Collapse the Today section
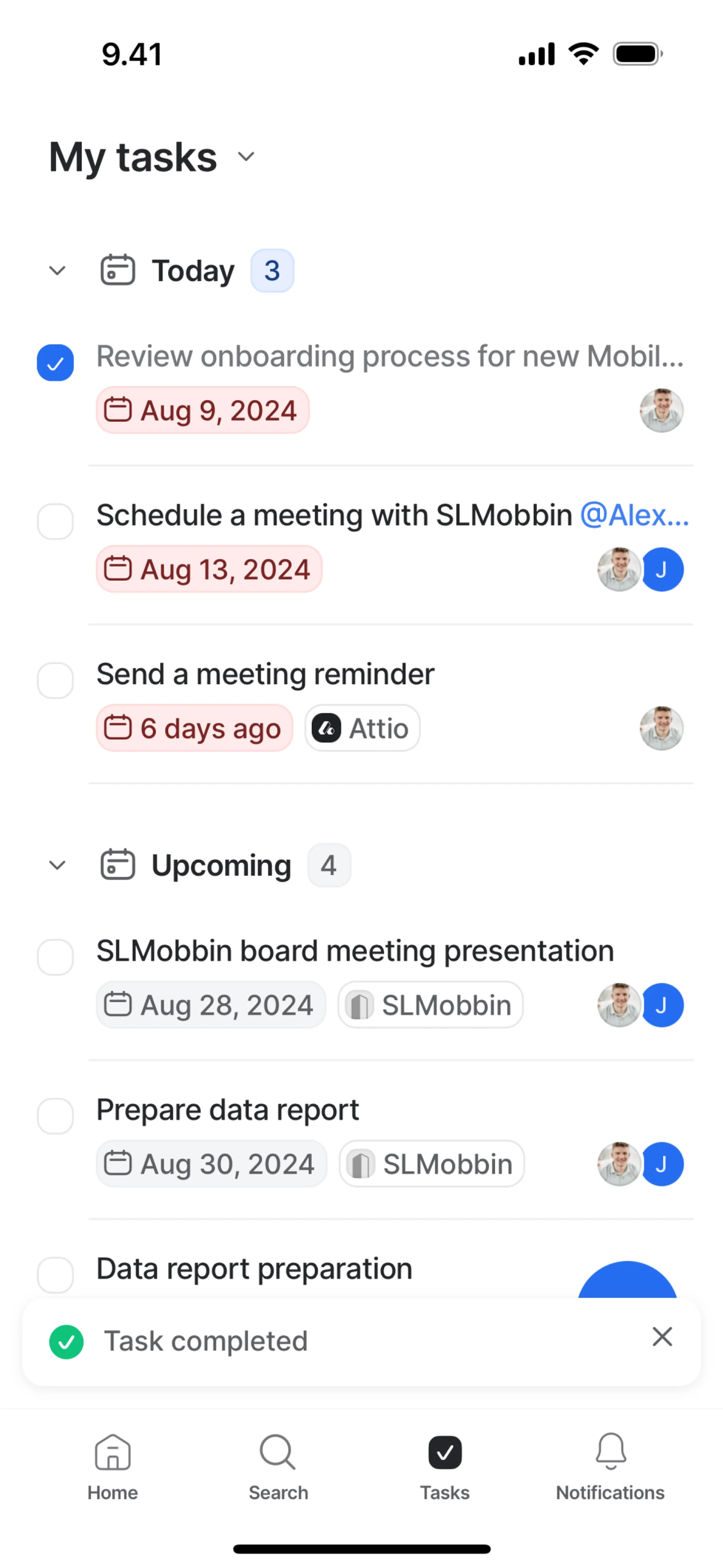Viewport: 723px width, 1568px height. [x=57, y=271]
